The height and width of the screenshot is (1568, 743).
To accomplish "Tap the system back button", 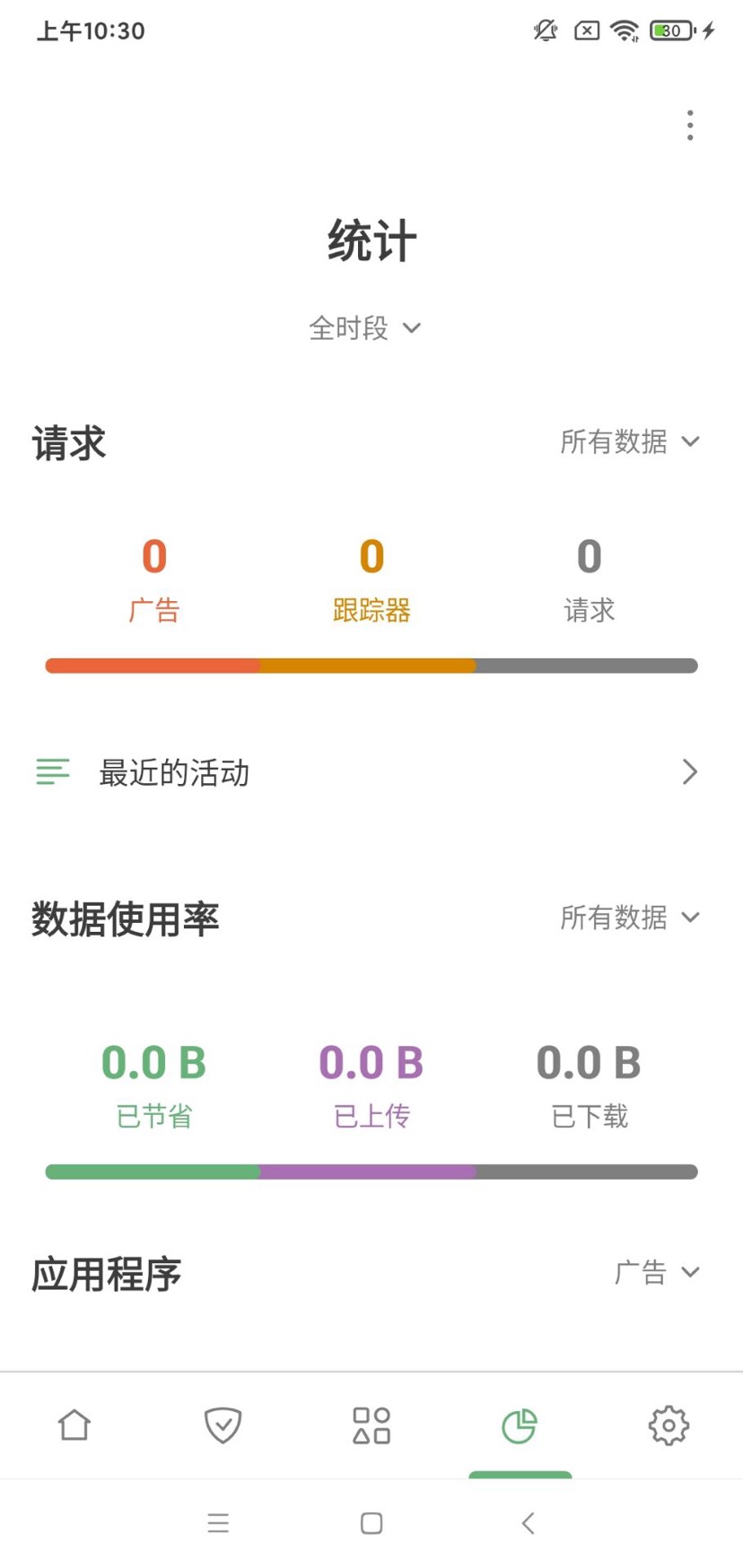I will tap(528, 1523).
